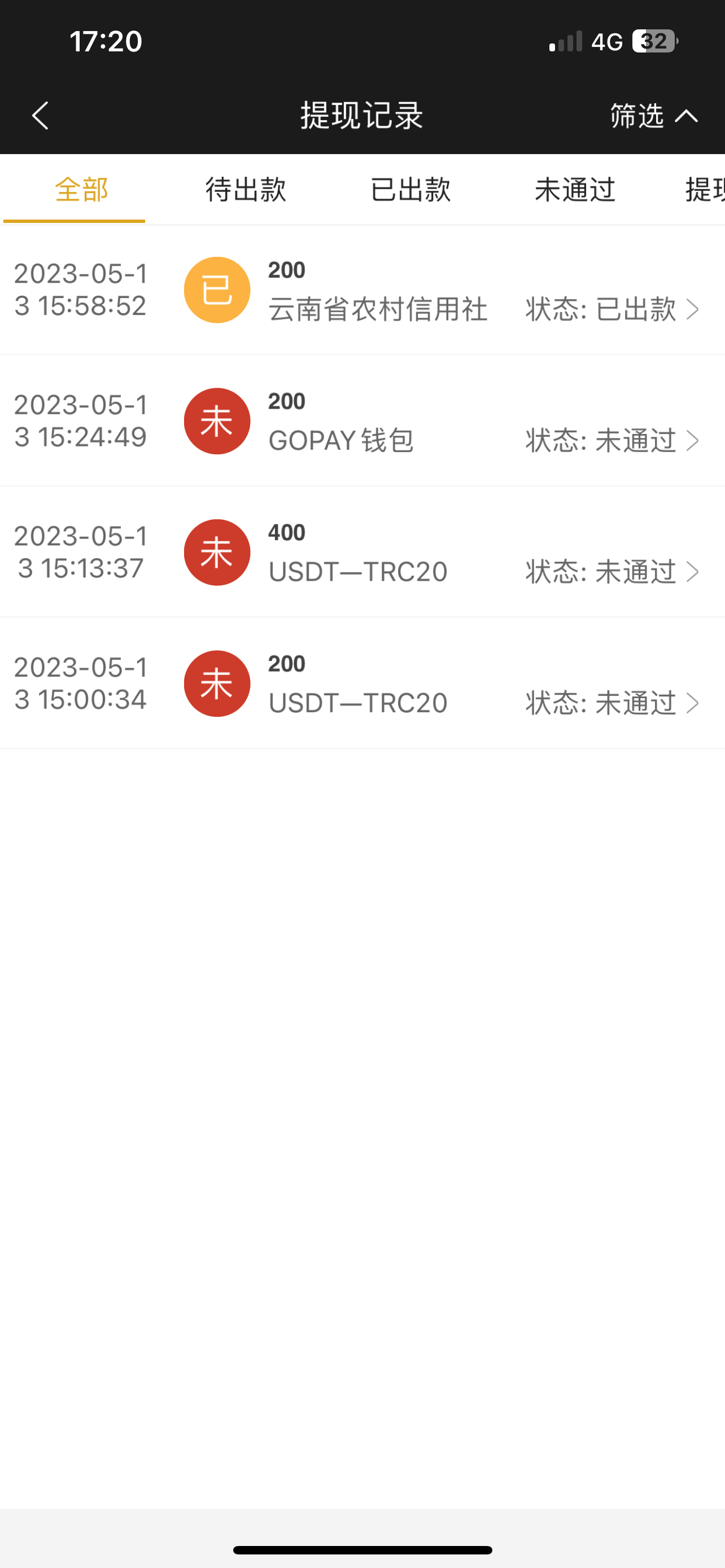Go back from 提现记录 page

tap(40, 116)
